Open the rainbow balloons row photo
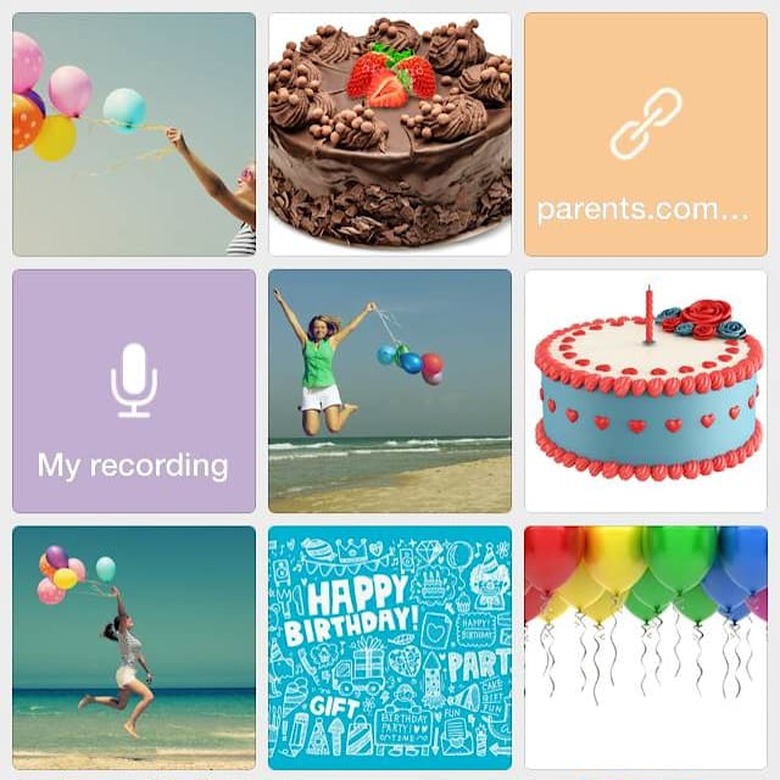 (x=645, y=647)
